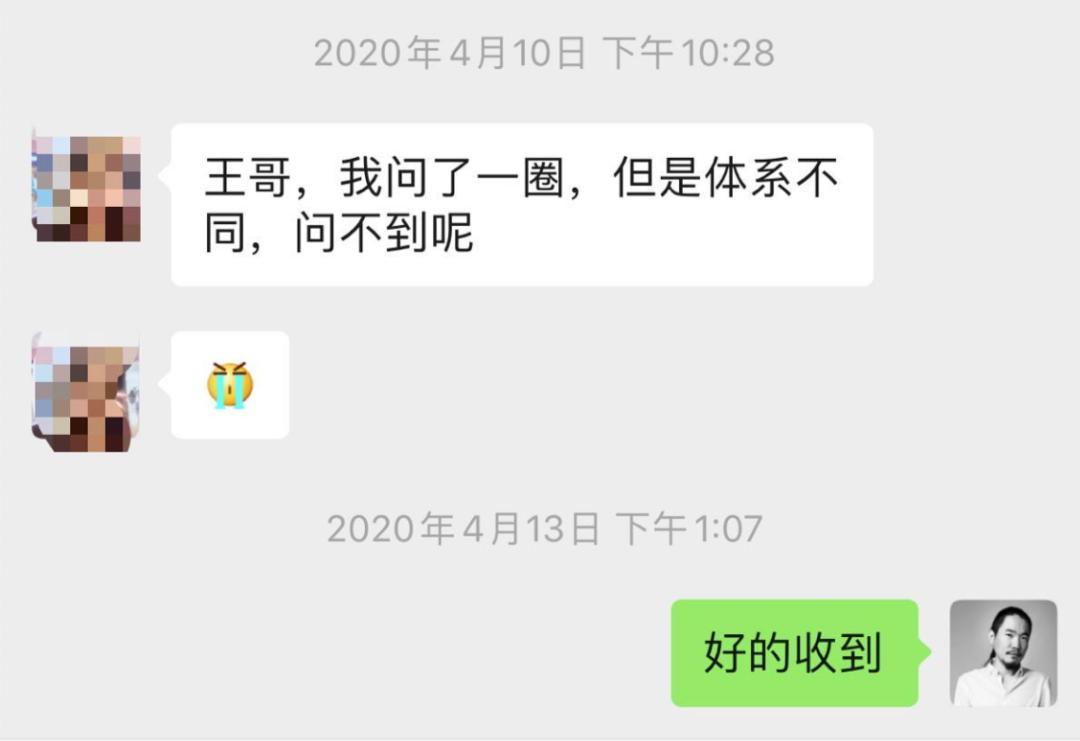
Task: Open the sender's avatar beside the 王哥 message
Action: (x=86, y=188)
